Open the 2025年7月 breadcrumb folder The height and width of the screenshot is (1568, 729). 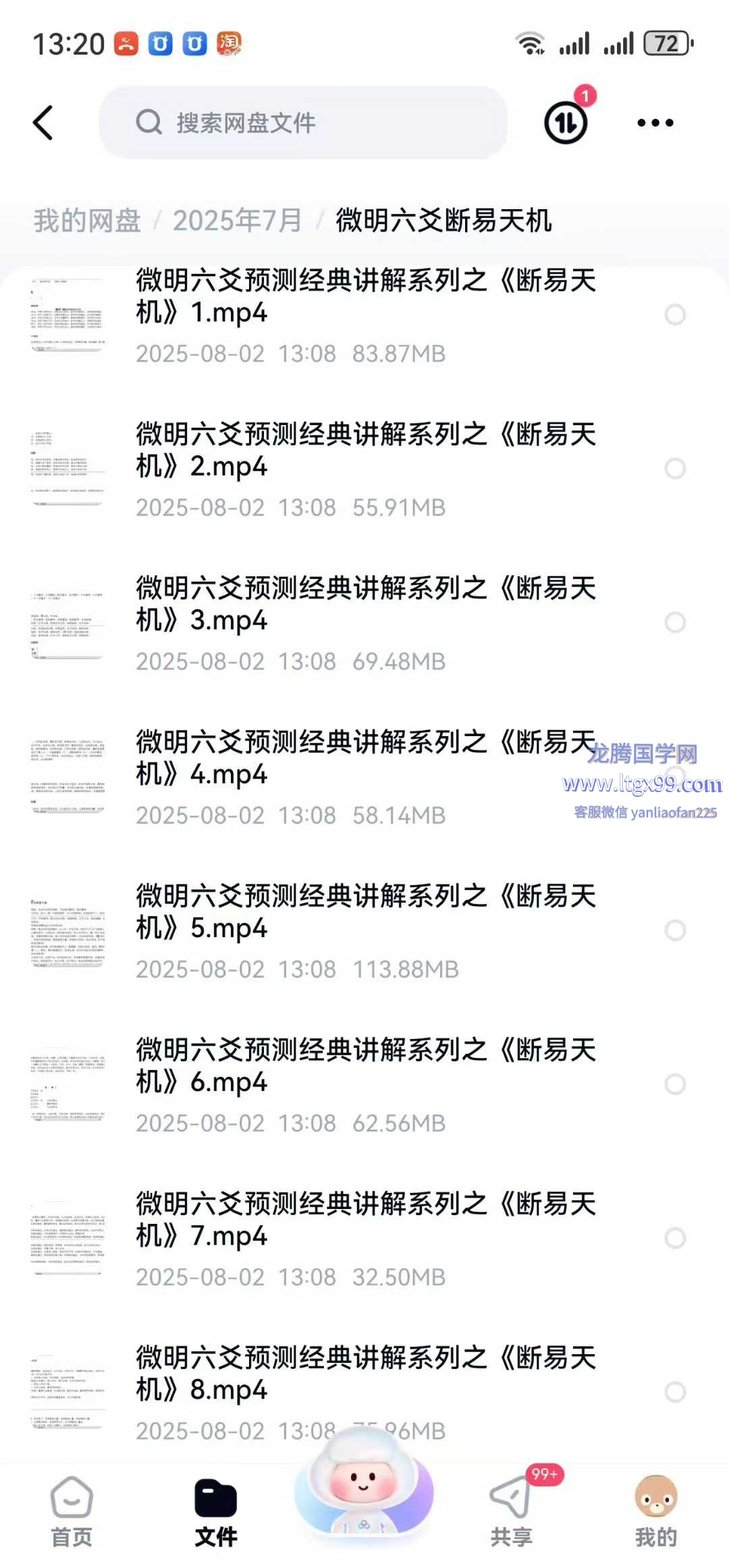tap(237, 221)
